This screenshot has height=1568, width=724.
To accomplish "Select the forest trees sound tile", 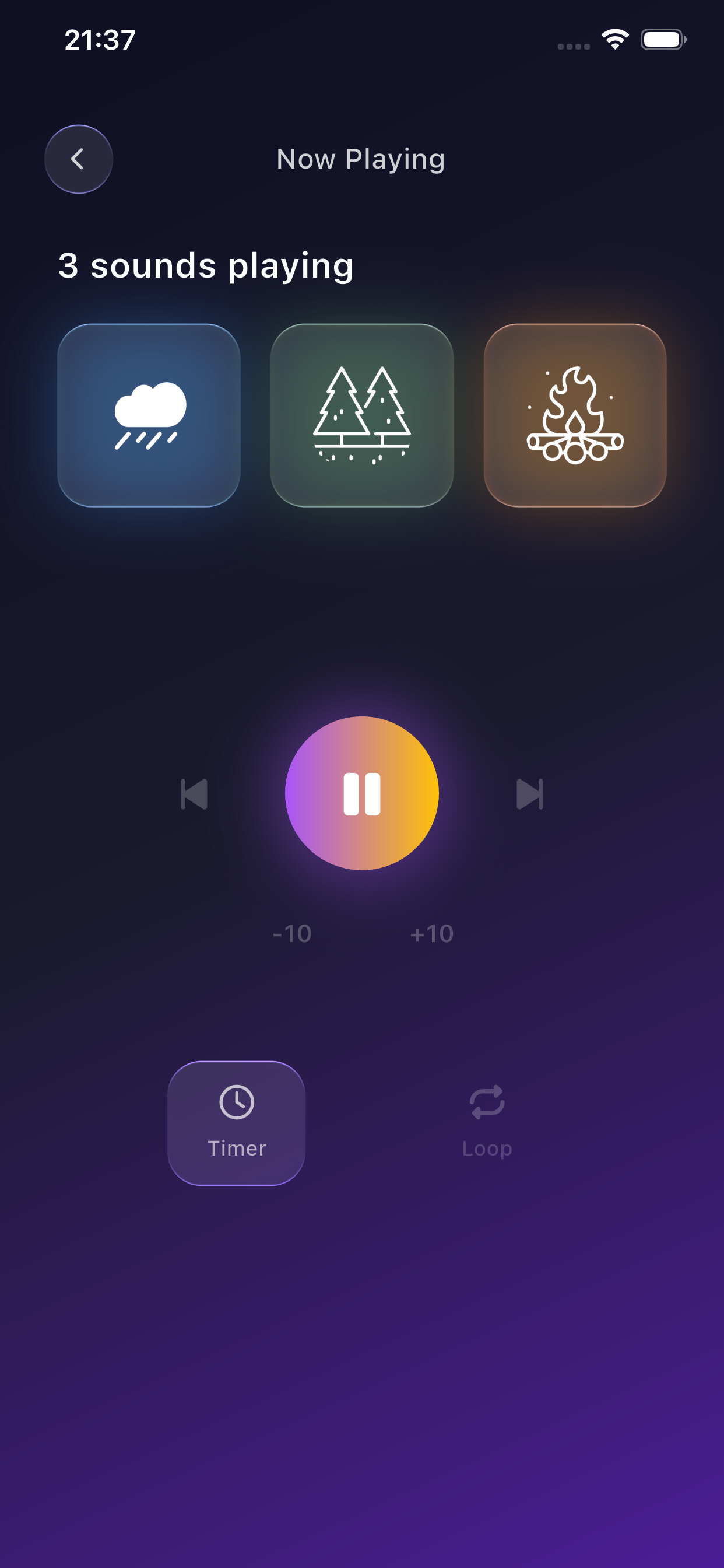I will click(362, 415).
